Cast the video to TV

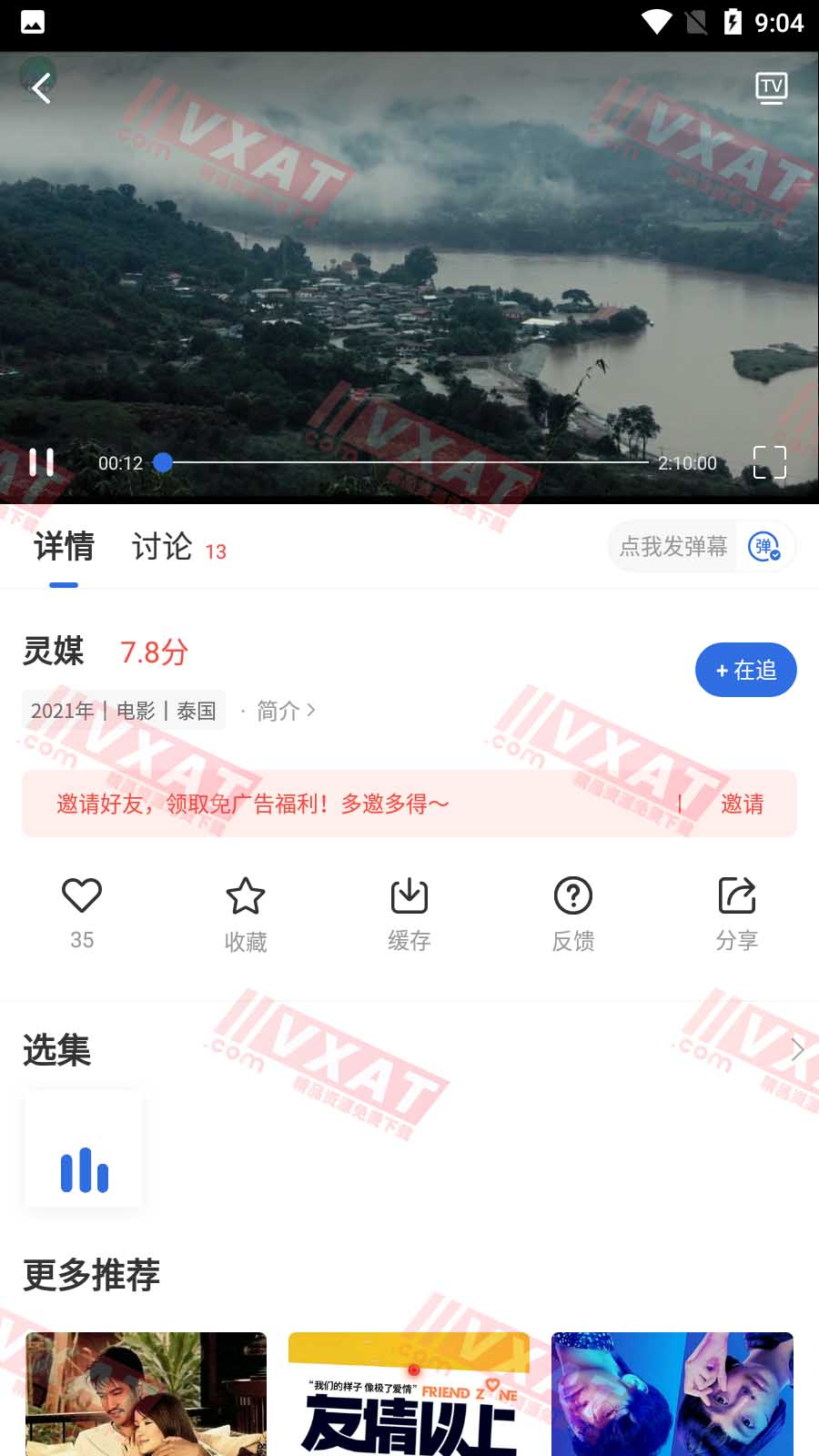click(771, 86)
